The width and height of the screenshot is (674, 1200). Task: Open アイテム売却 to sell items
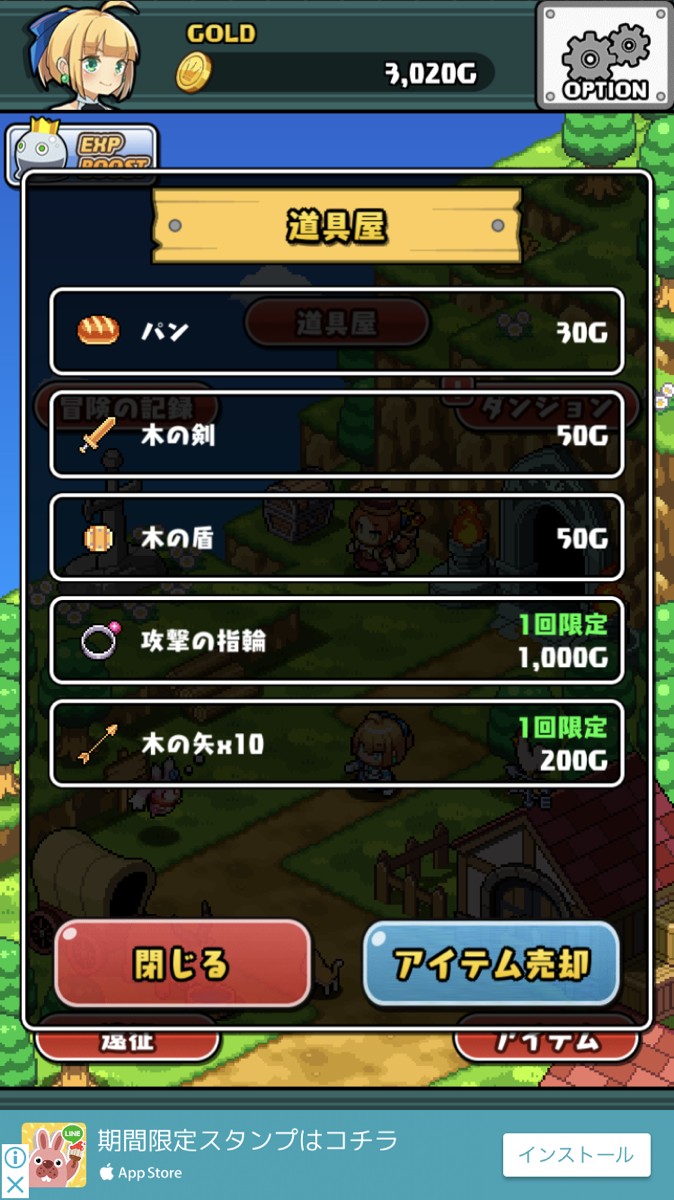[491, 963]
